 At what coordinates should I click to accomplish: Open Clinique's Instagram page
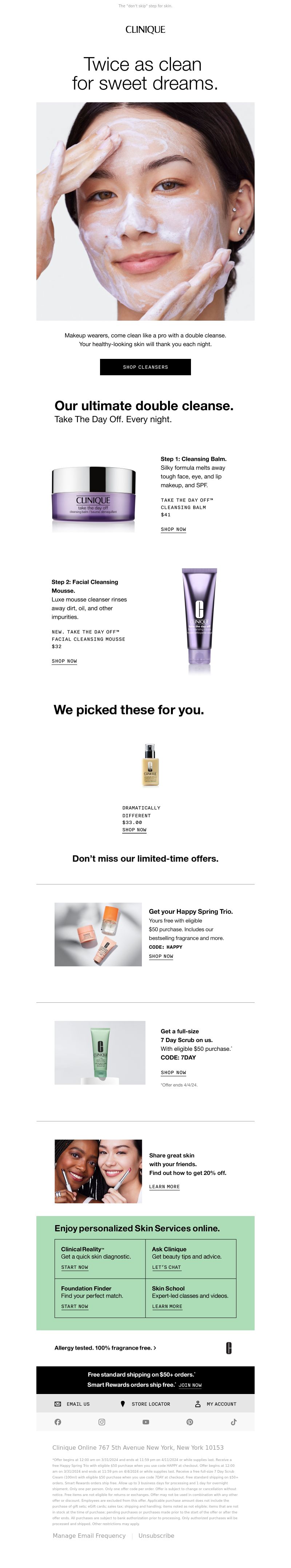(x=101, y=1422)
